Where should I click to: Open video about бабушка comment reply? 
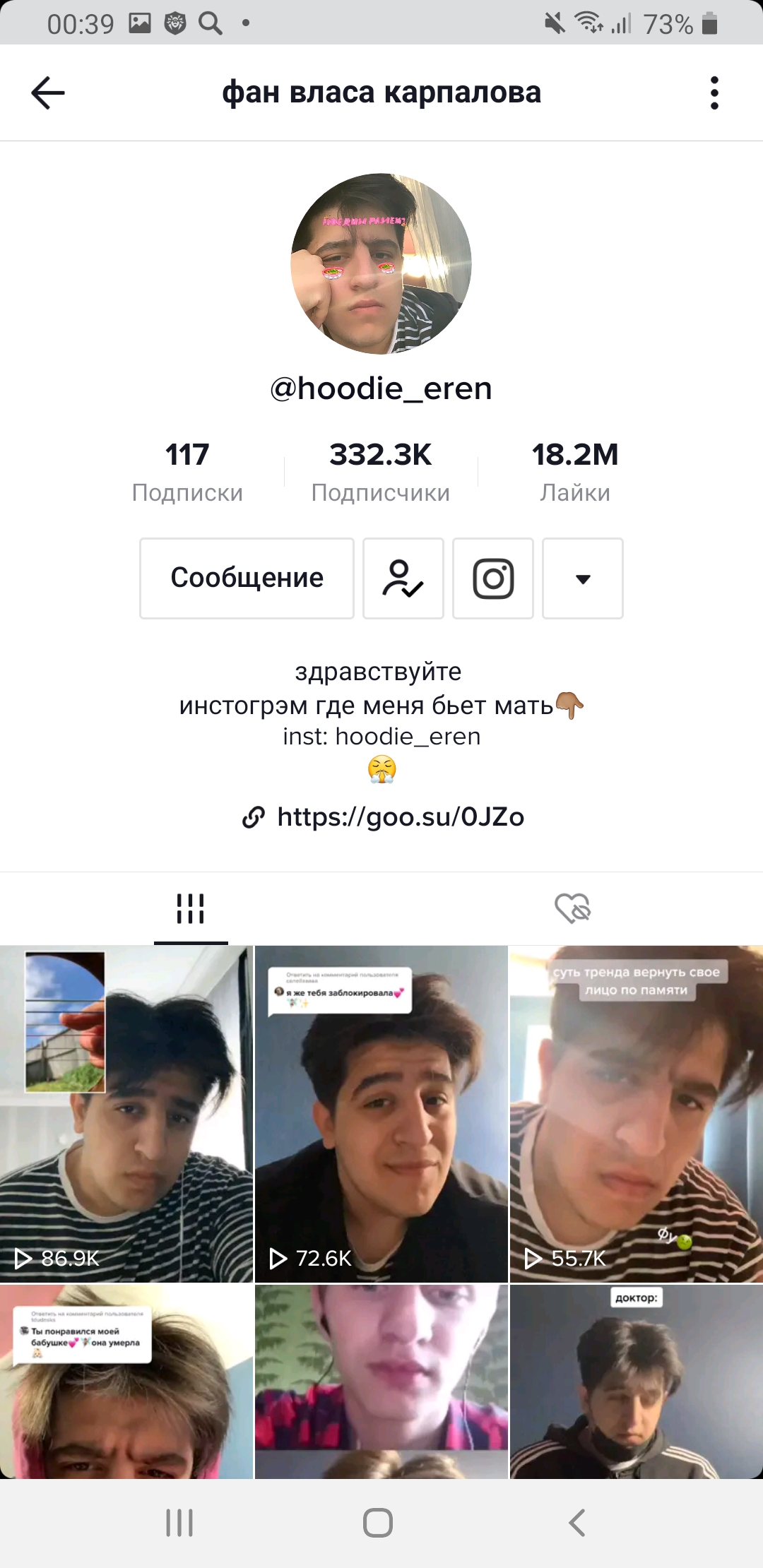126,1382
